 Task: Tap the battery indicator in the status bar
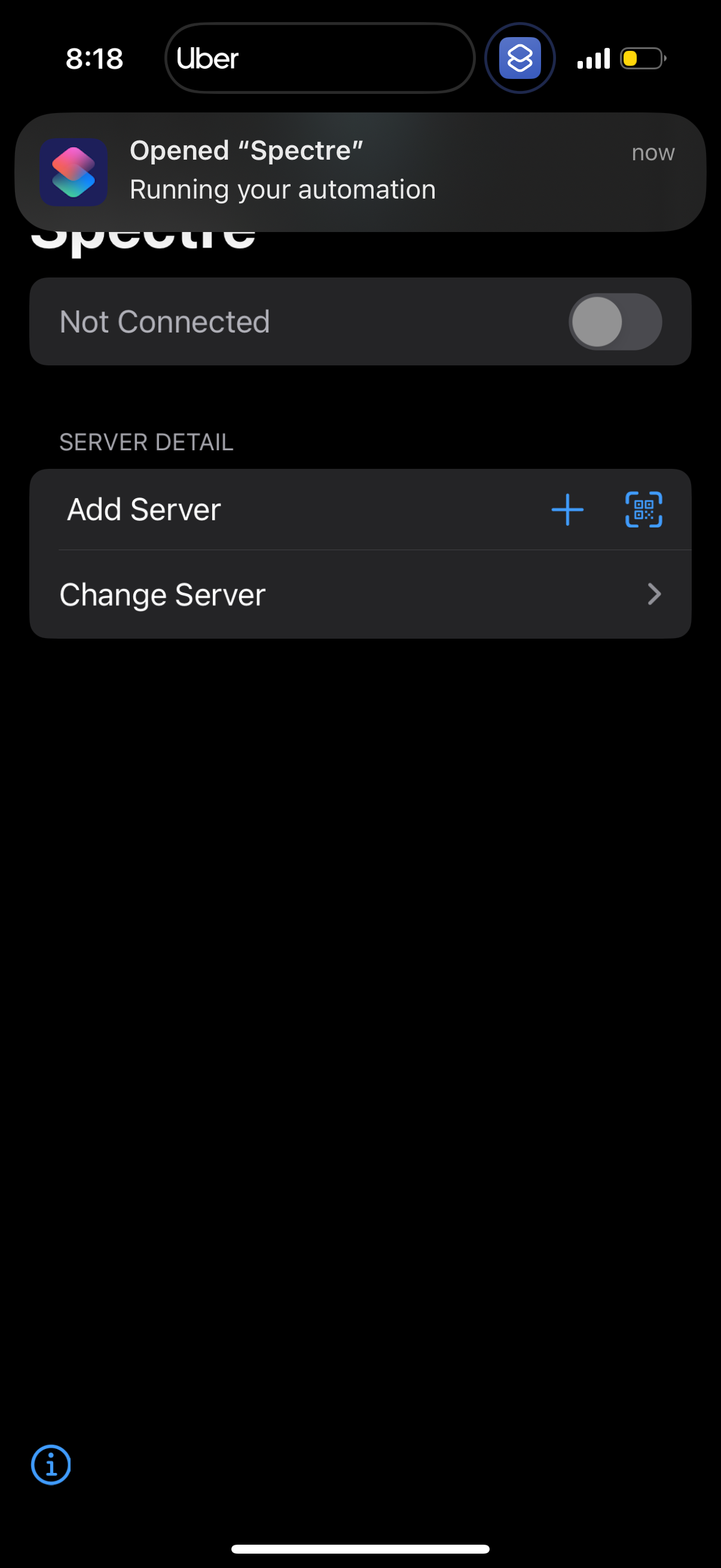click(x=641, y=59)
